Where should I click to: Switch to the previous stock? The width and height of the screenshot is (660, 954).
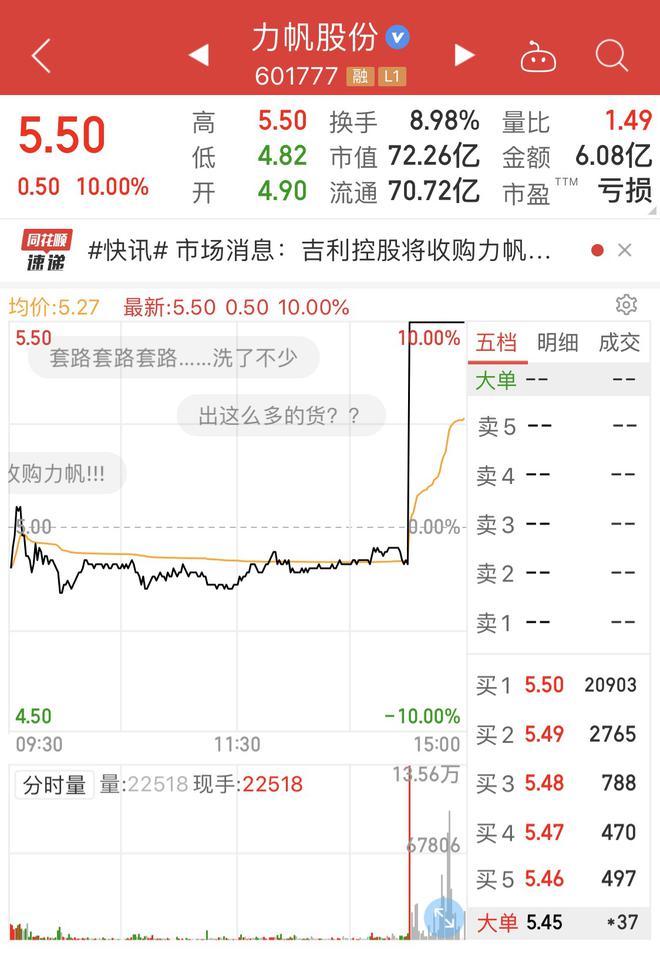(199, 55)
